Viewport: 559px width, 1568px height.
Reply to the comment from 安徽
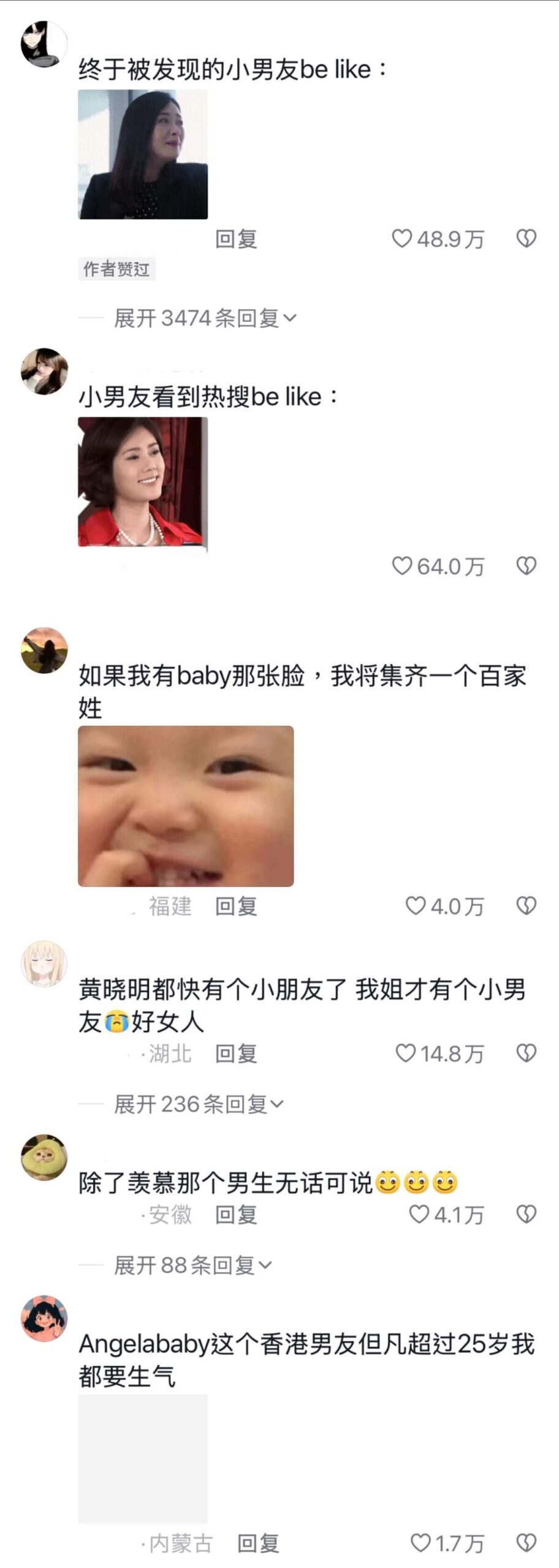[236, 1214]
